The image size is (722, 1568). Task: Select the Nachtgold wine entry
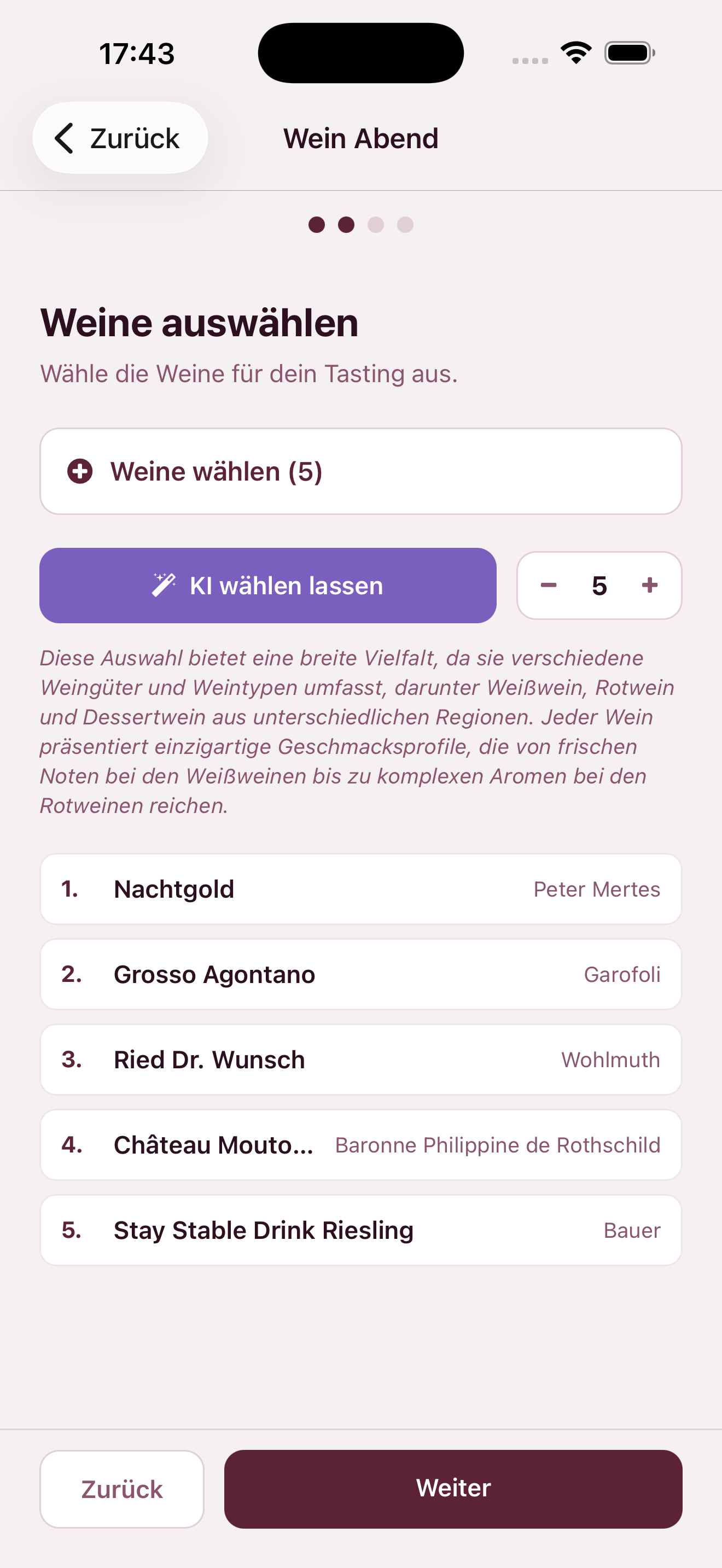[x=361, y=888]
